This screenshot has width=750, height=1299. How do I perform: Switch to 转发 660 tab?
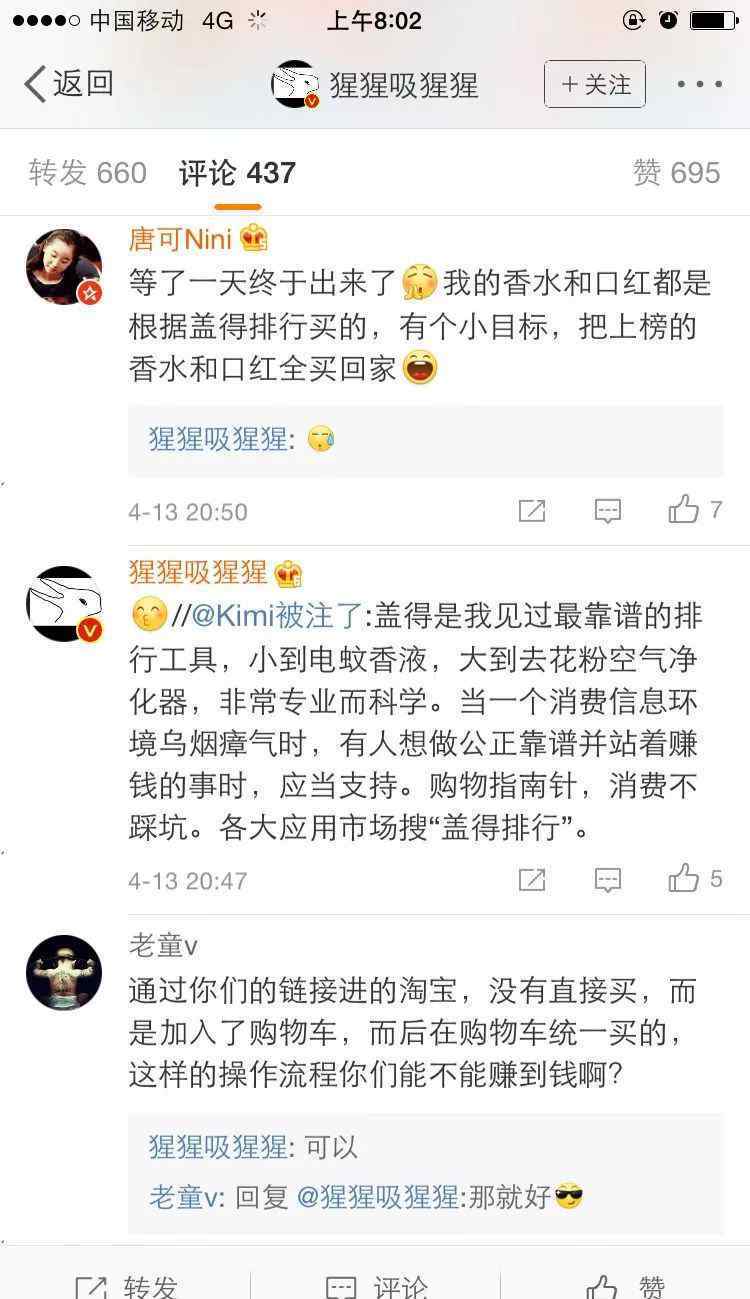pyautogui.click(x=88, y=173)
